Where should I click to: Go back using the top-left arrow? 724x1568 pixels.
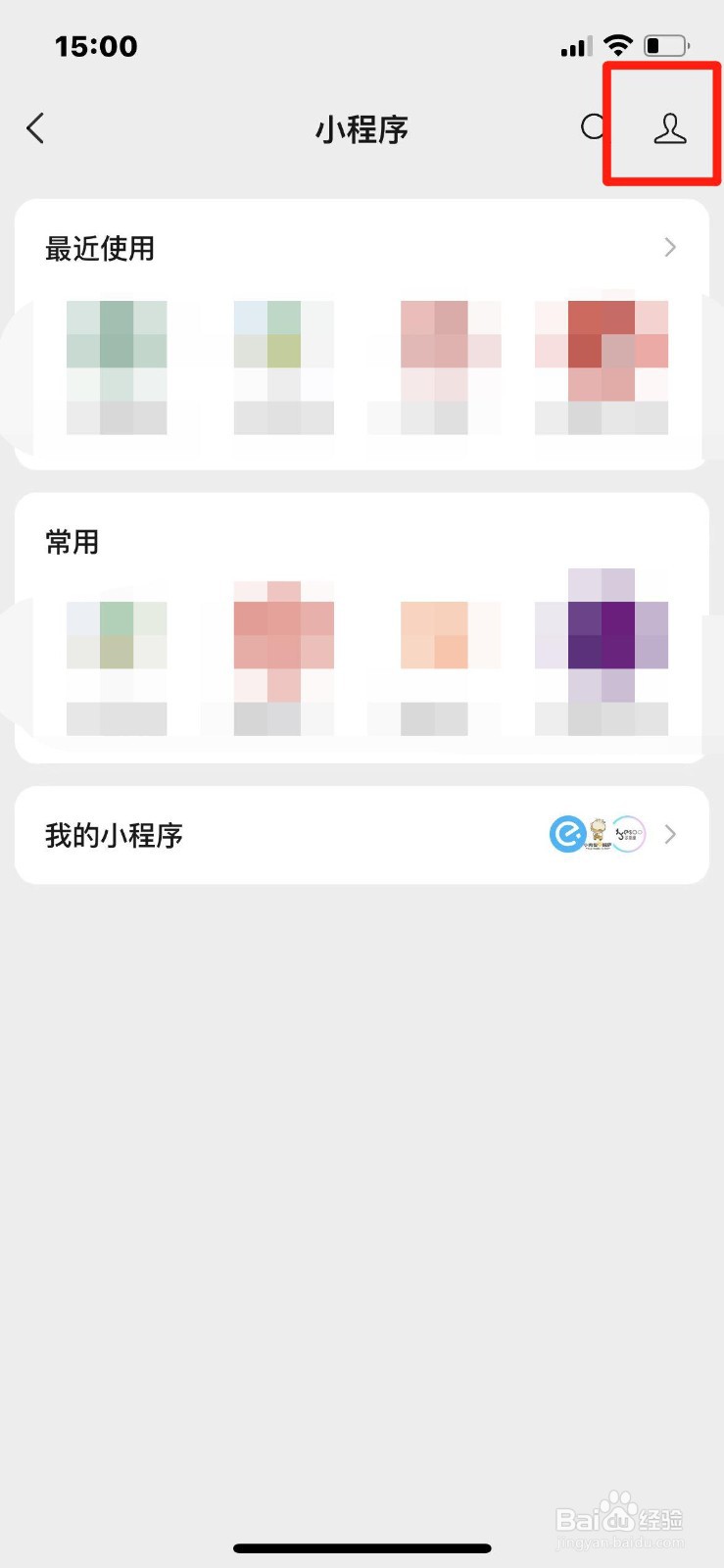[35, 128]
